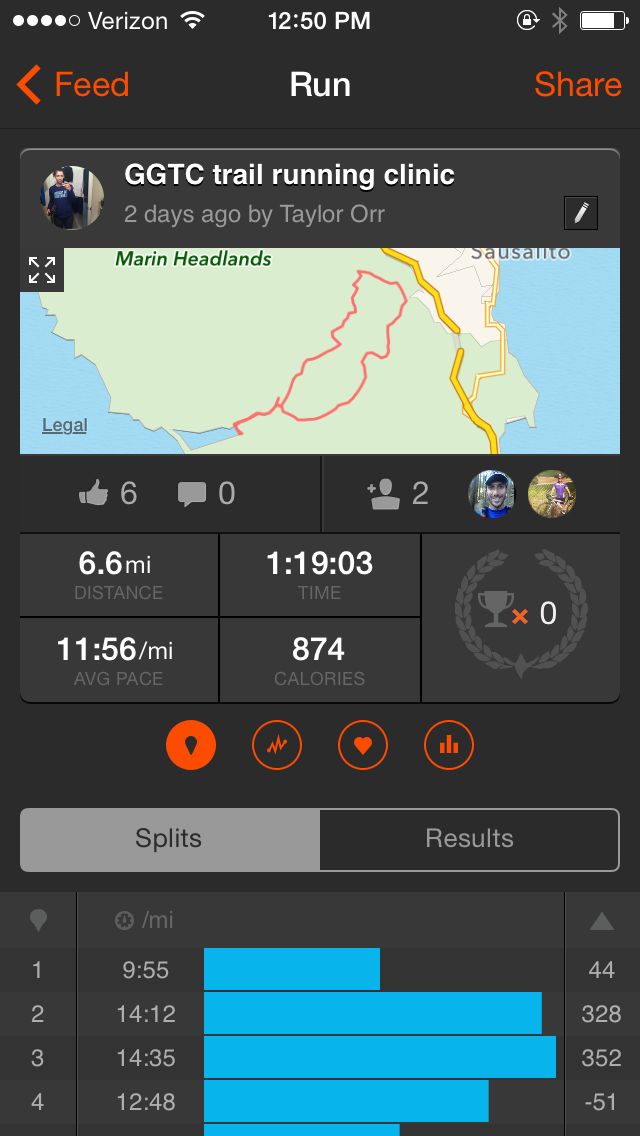View the zero trophies achievements wreath
The width and height of the screenshot is (640, 1136).
point(521,614)
